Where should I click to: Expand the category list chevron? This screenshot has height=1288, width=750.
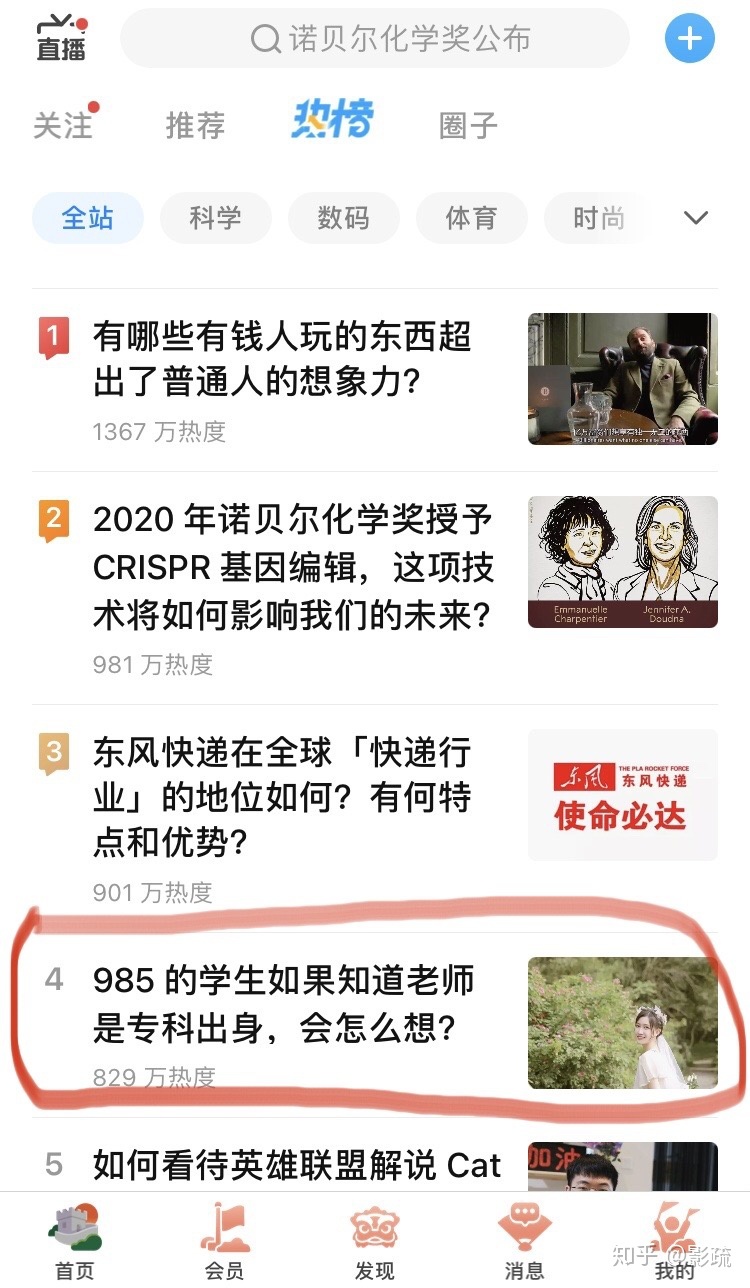tap(695, 218)
